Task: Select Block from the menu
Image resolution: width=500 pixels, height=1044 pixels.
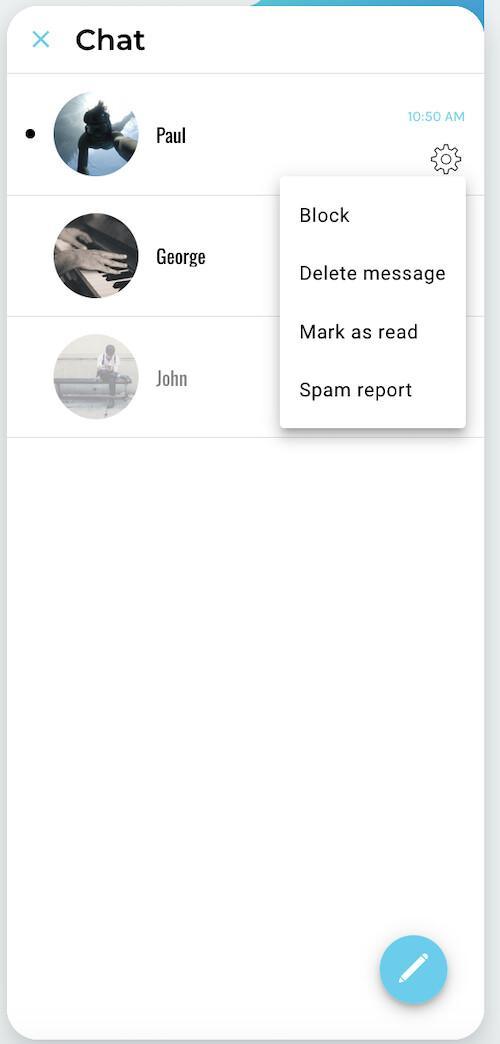Action: (x=372, y=216)
